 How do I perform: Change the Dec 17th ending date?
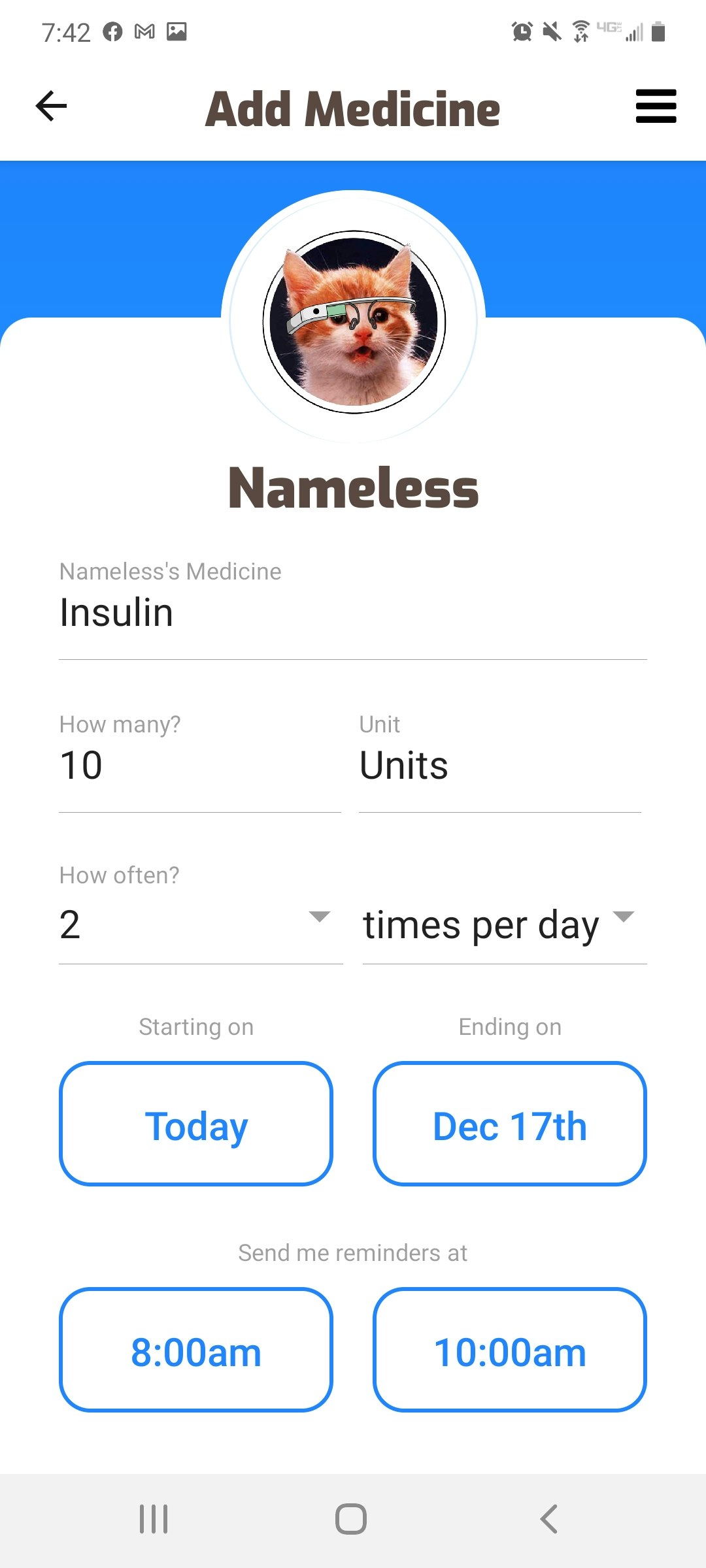[x=510, y=1124]
